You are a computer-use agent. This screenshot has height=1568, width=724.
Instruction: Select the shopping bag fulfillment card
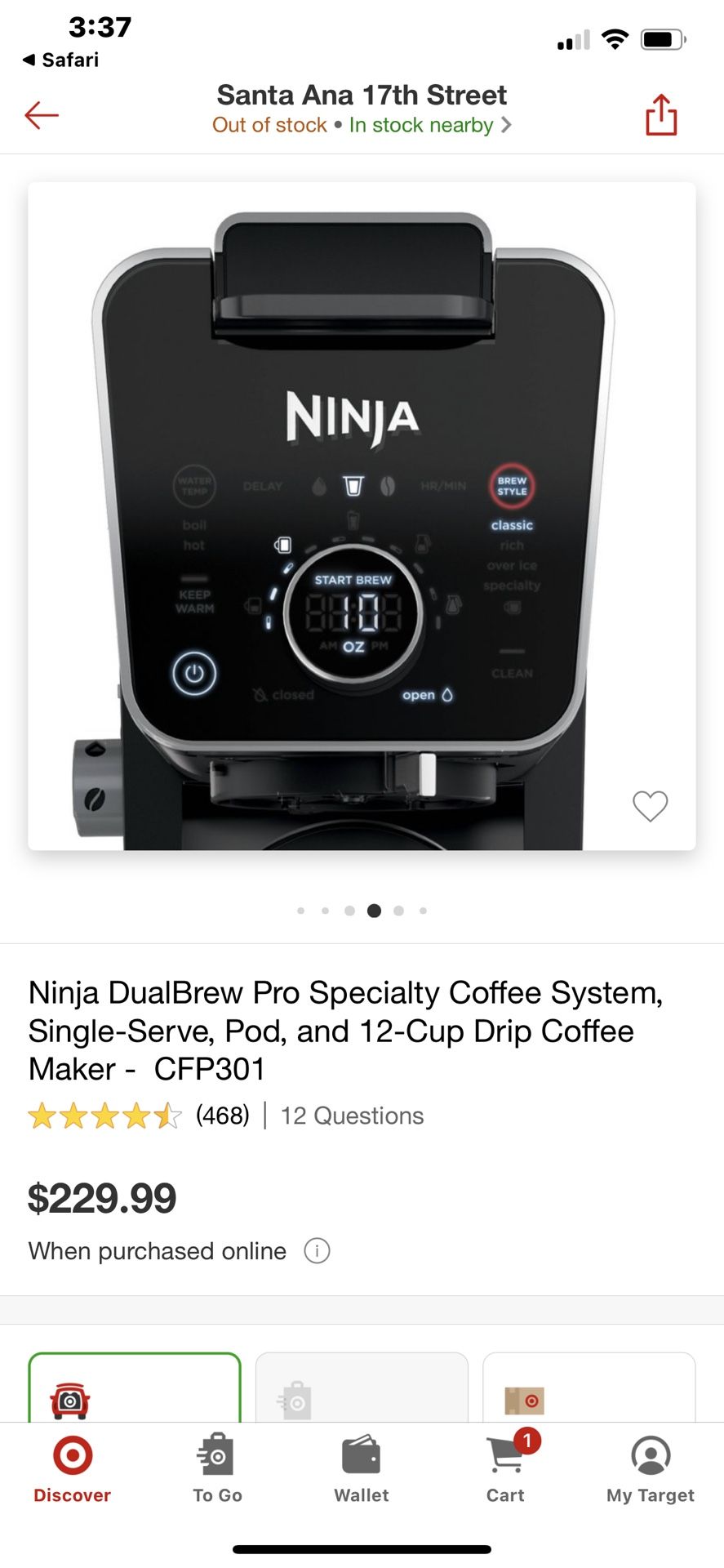pos(362,1389)
